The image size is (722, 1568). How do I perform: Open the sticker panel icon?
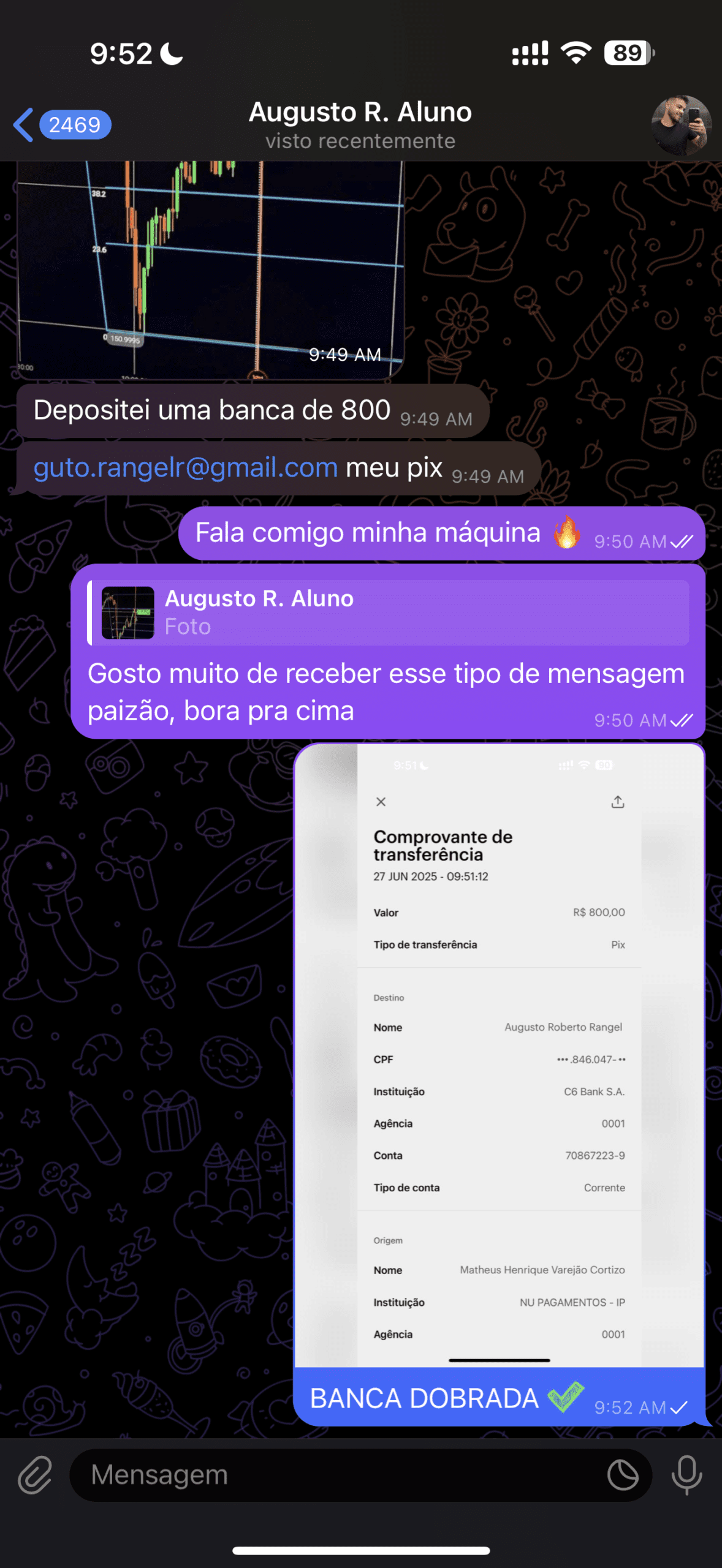click(623, 1475)
